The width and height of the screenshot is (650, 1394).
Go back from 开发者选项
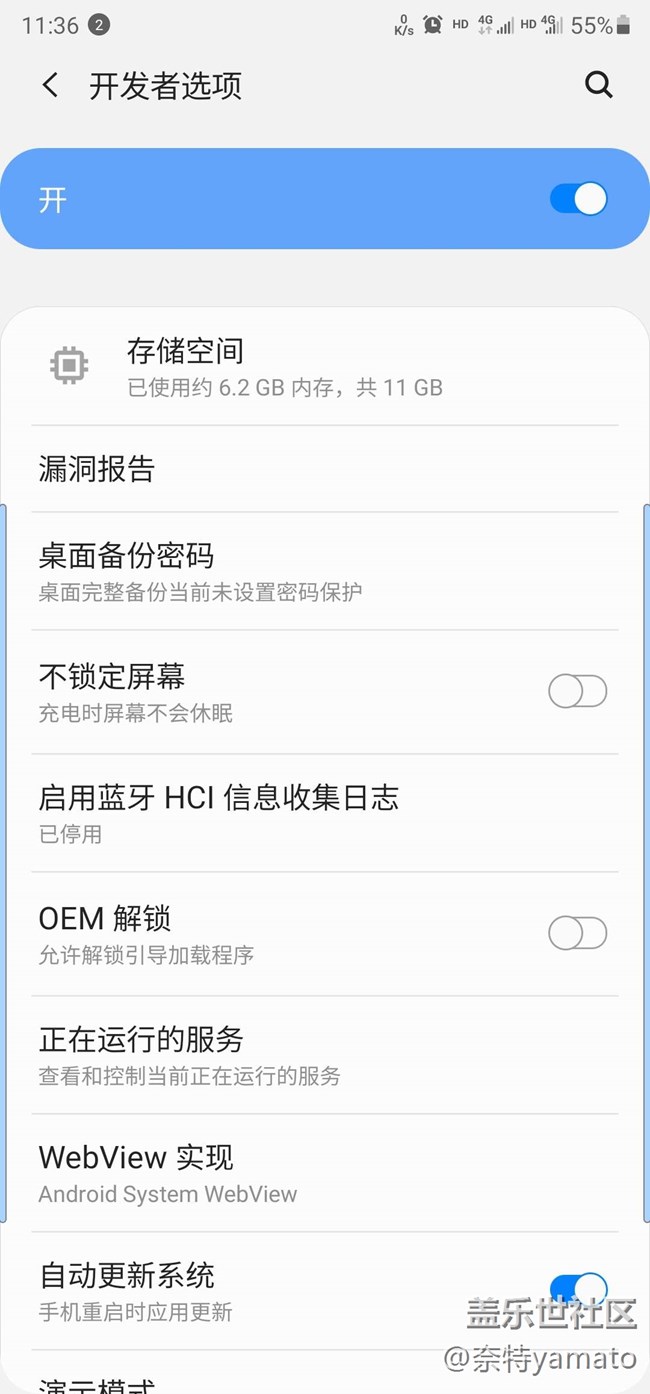click(x=50, y=86)
